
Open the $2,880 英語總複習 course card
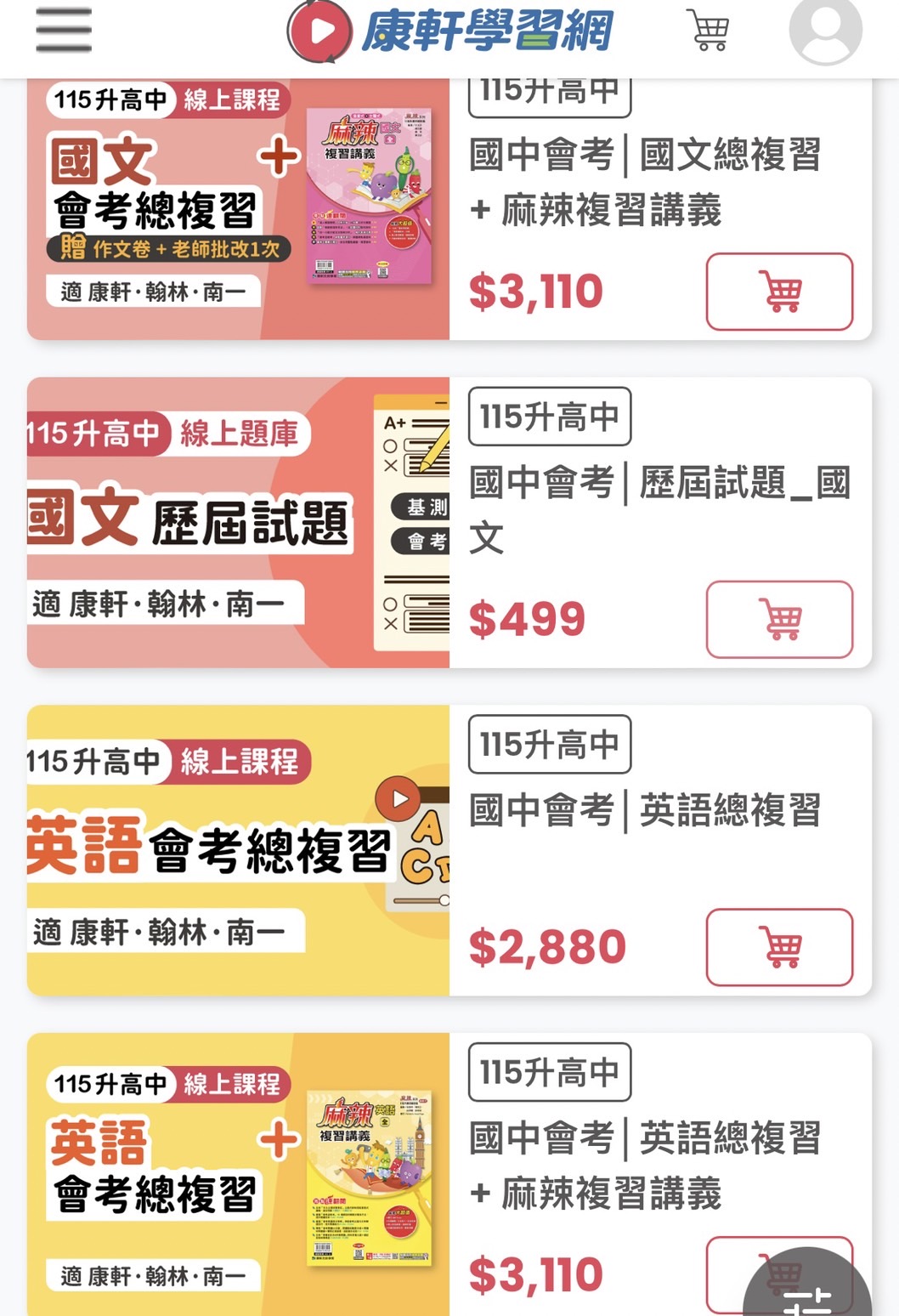point(238,850)
